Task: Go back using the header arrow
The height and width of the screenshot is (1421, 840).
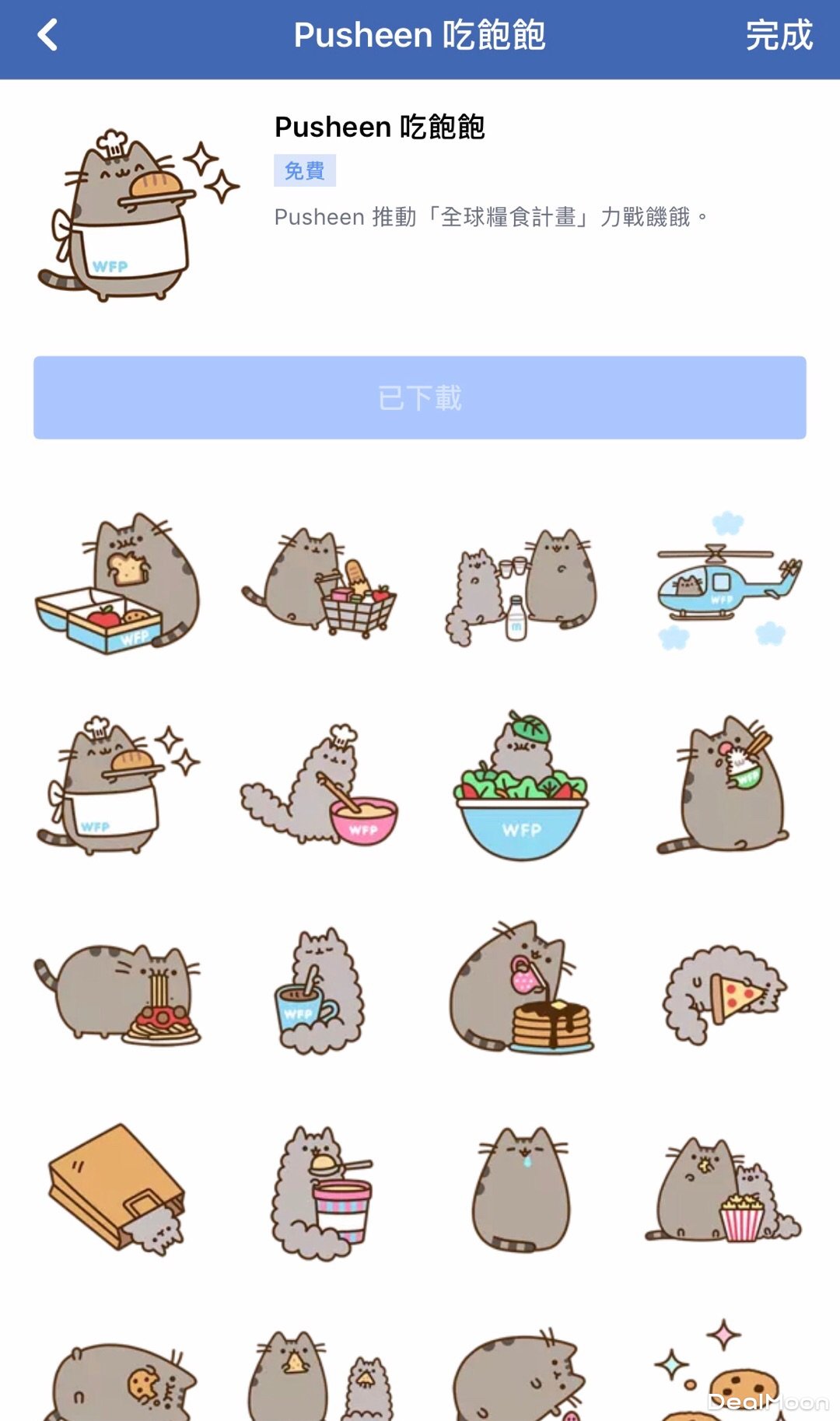Action: click(x=47, y=35)
